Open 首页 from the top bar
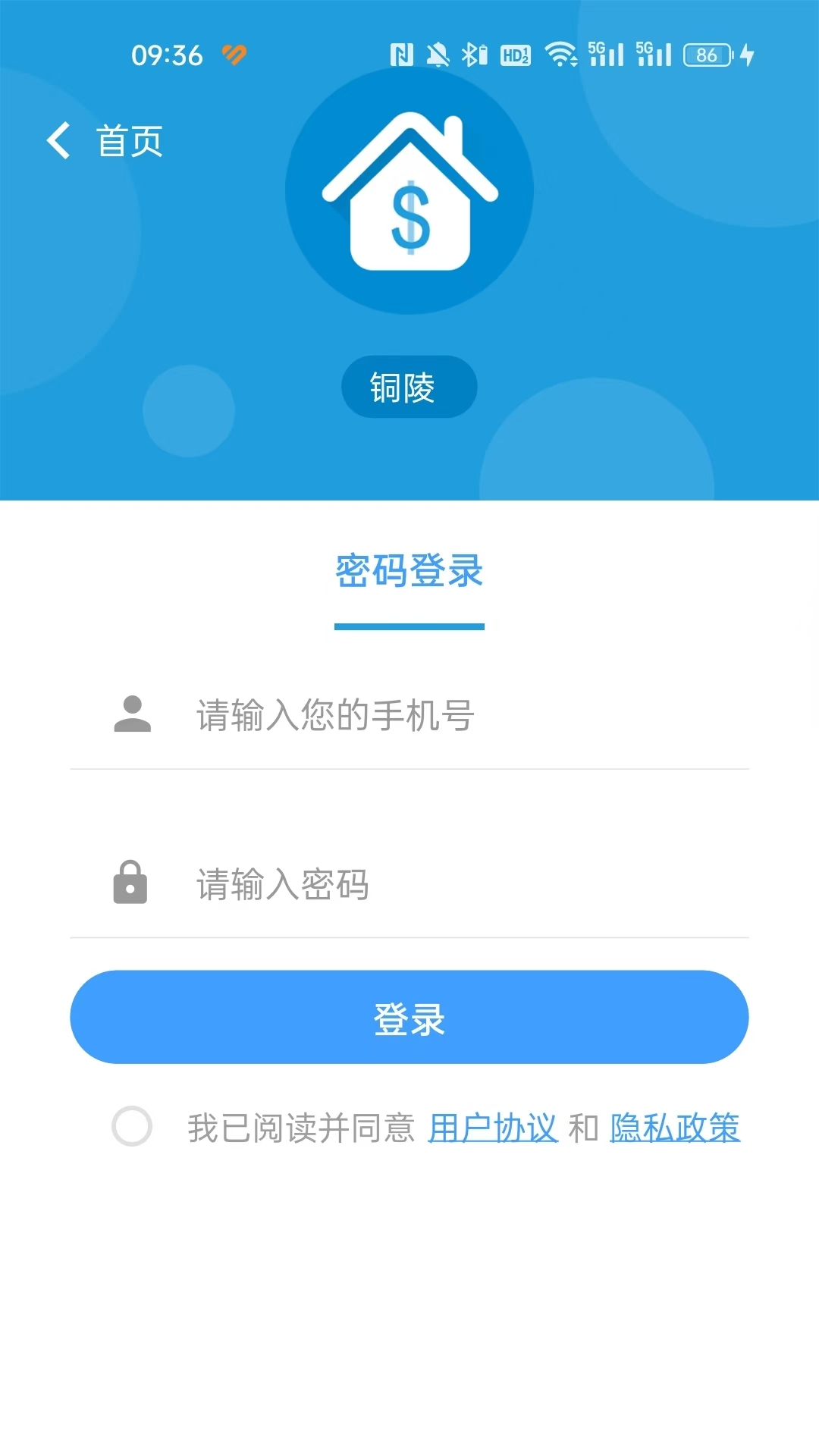 [x=127, y=140]
